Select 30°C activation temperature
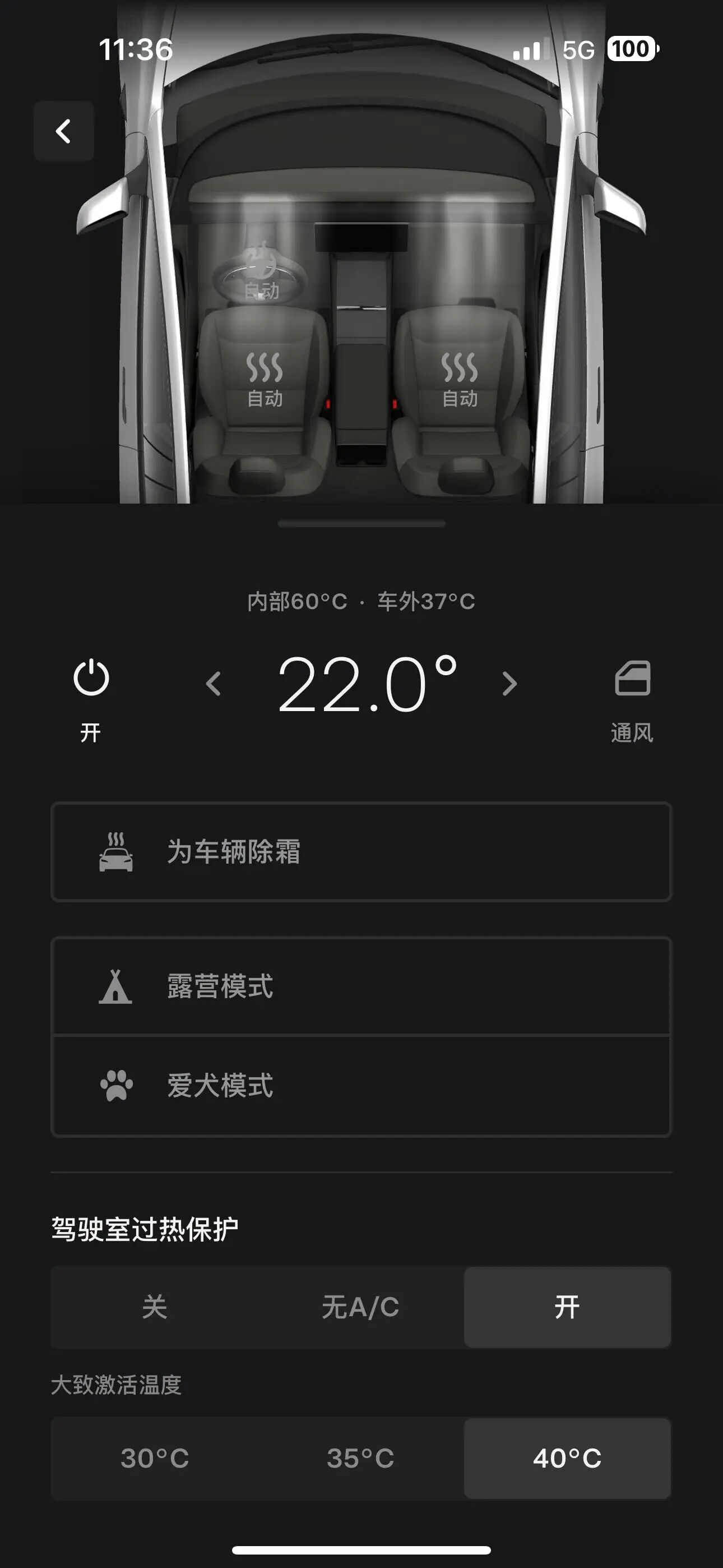 [x=155, y=1458]
